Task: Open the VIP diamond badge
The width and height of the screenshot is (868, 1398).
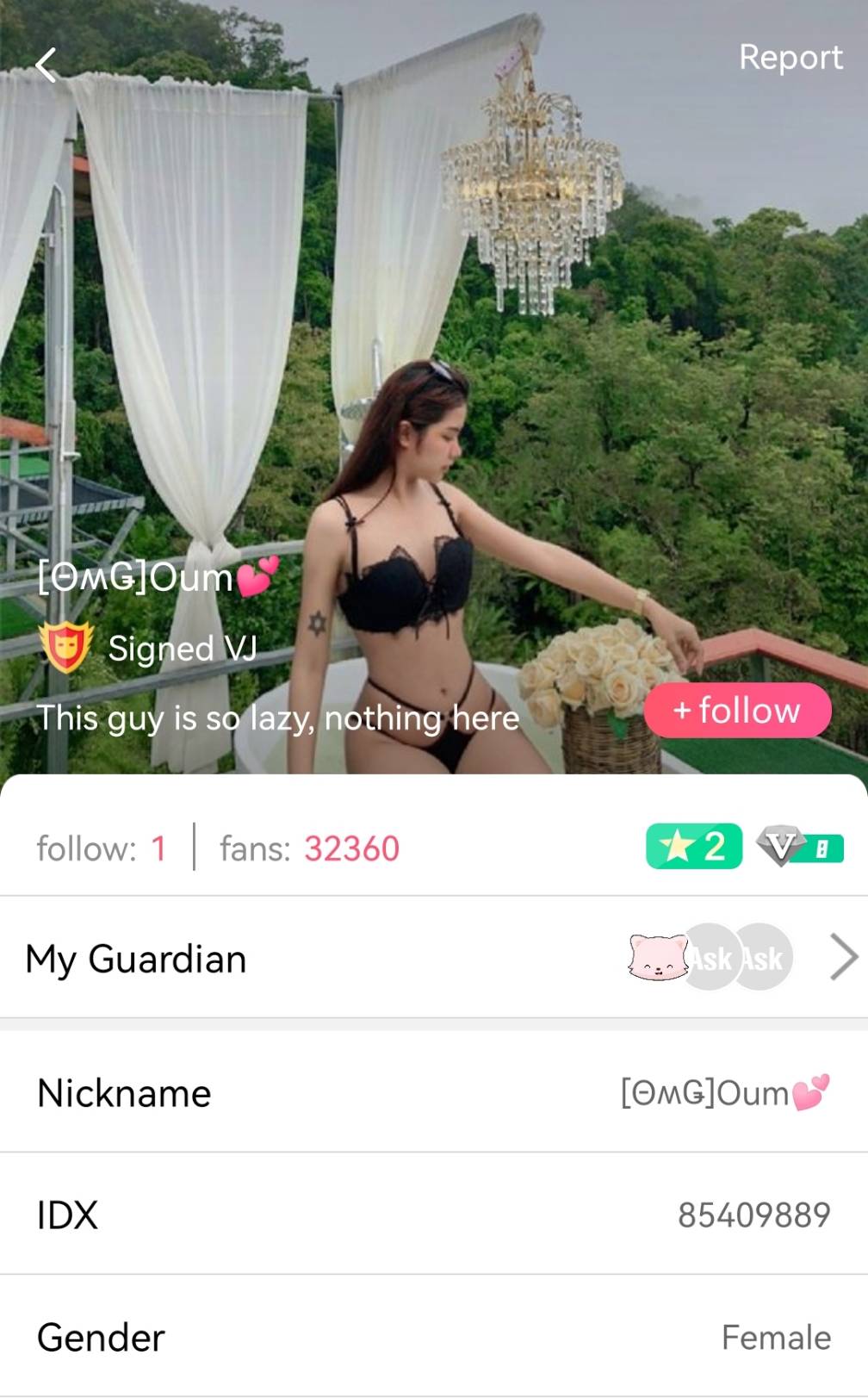Action: coord(799,848)
